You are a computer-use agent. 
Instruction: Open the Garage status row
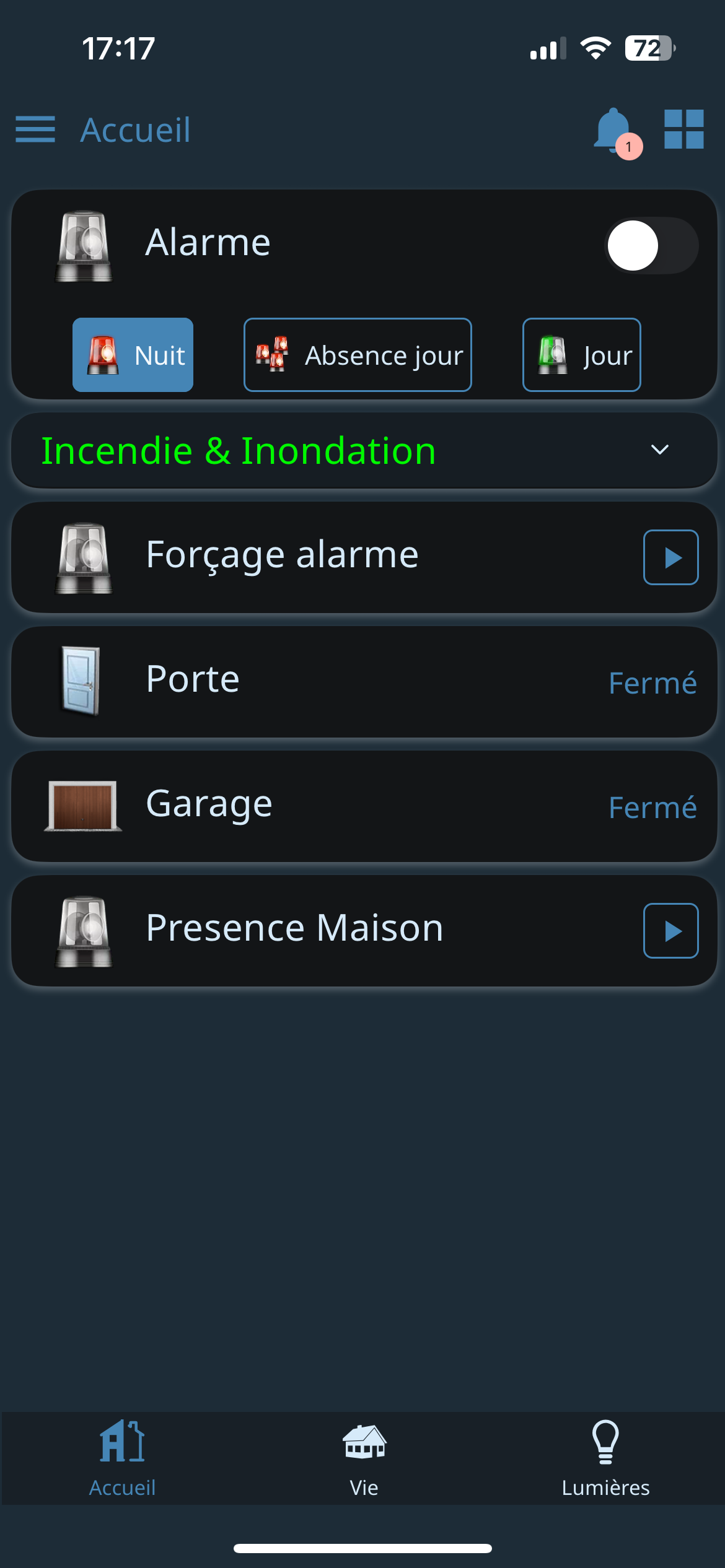(x=364, y=806)
